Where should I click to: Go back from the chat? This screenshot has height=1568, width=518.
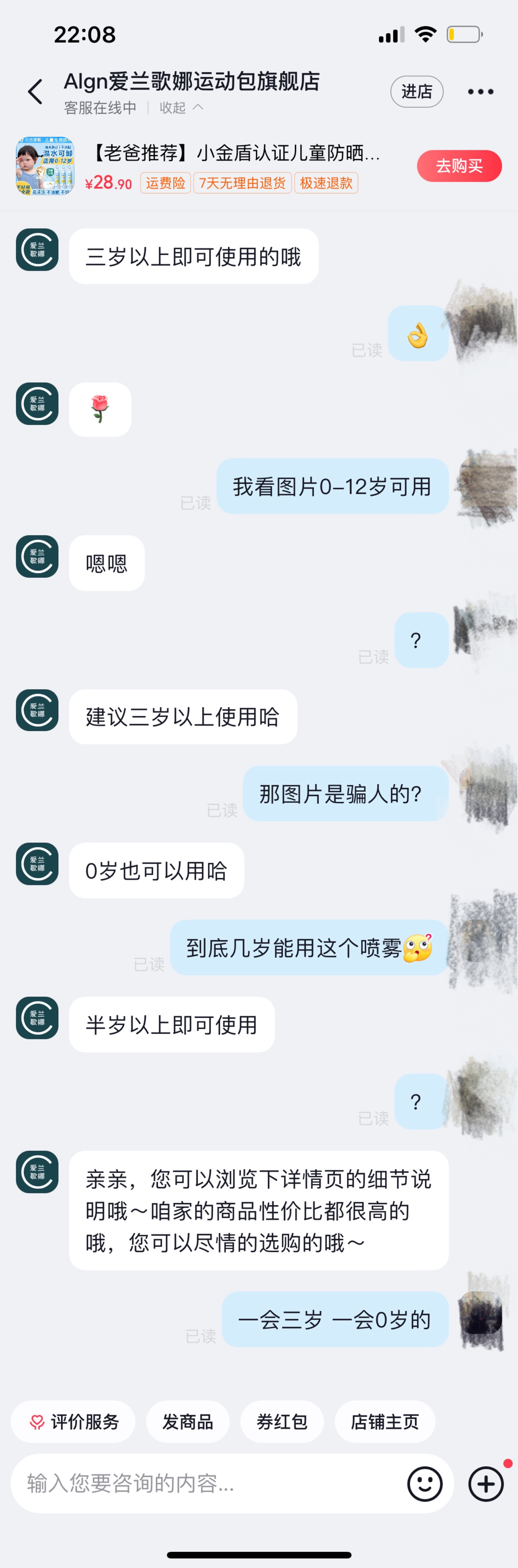pos(35,92)
